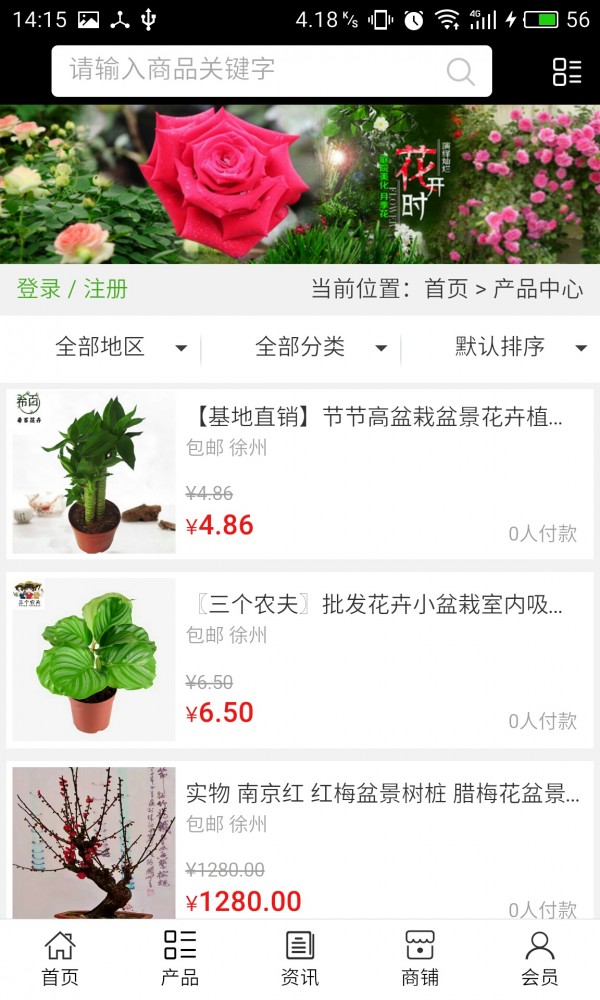Switch to the 首页 home tab
600x1000 pixels.
(60, 959)
